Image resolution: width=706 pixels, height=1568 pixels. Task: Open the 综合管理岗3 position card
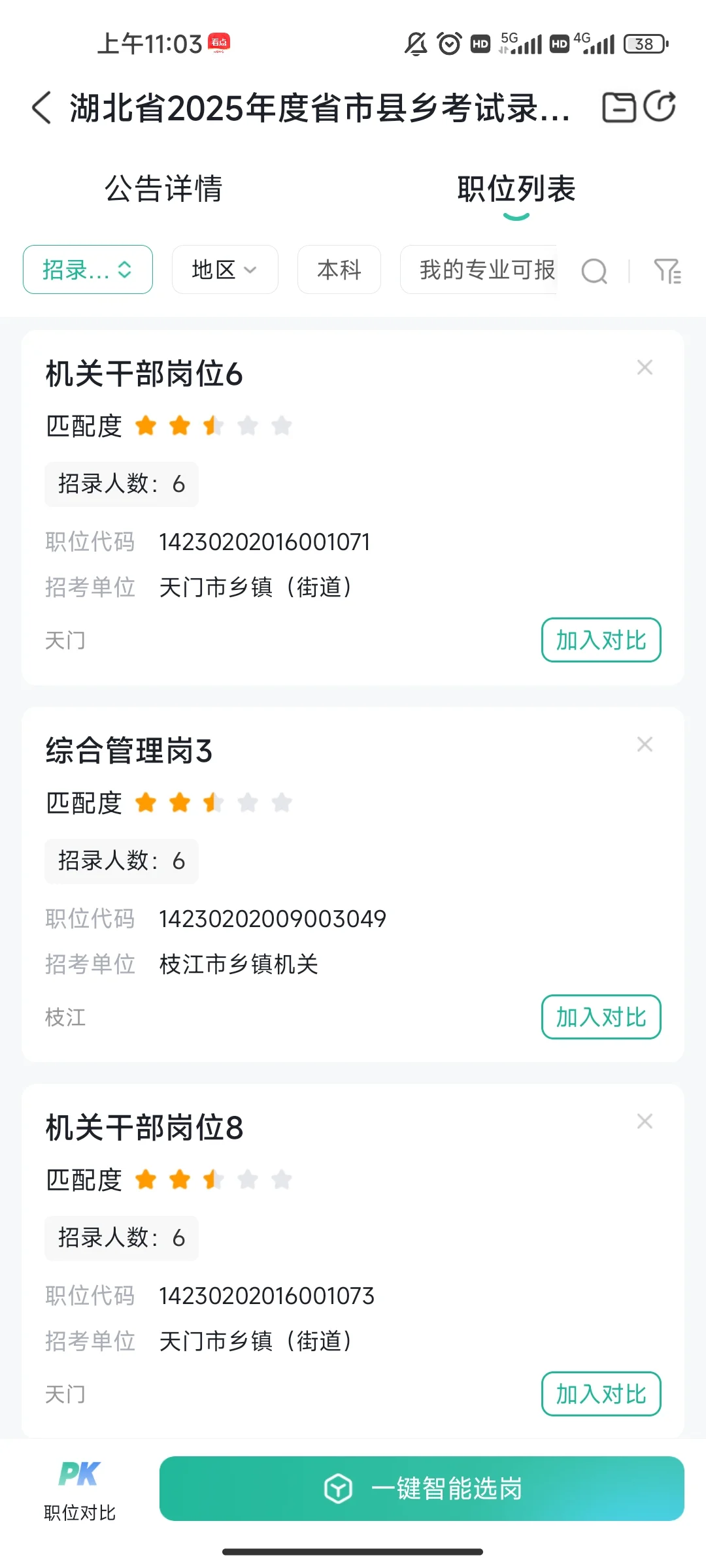tap(353, 885)
